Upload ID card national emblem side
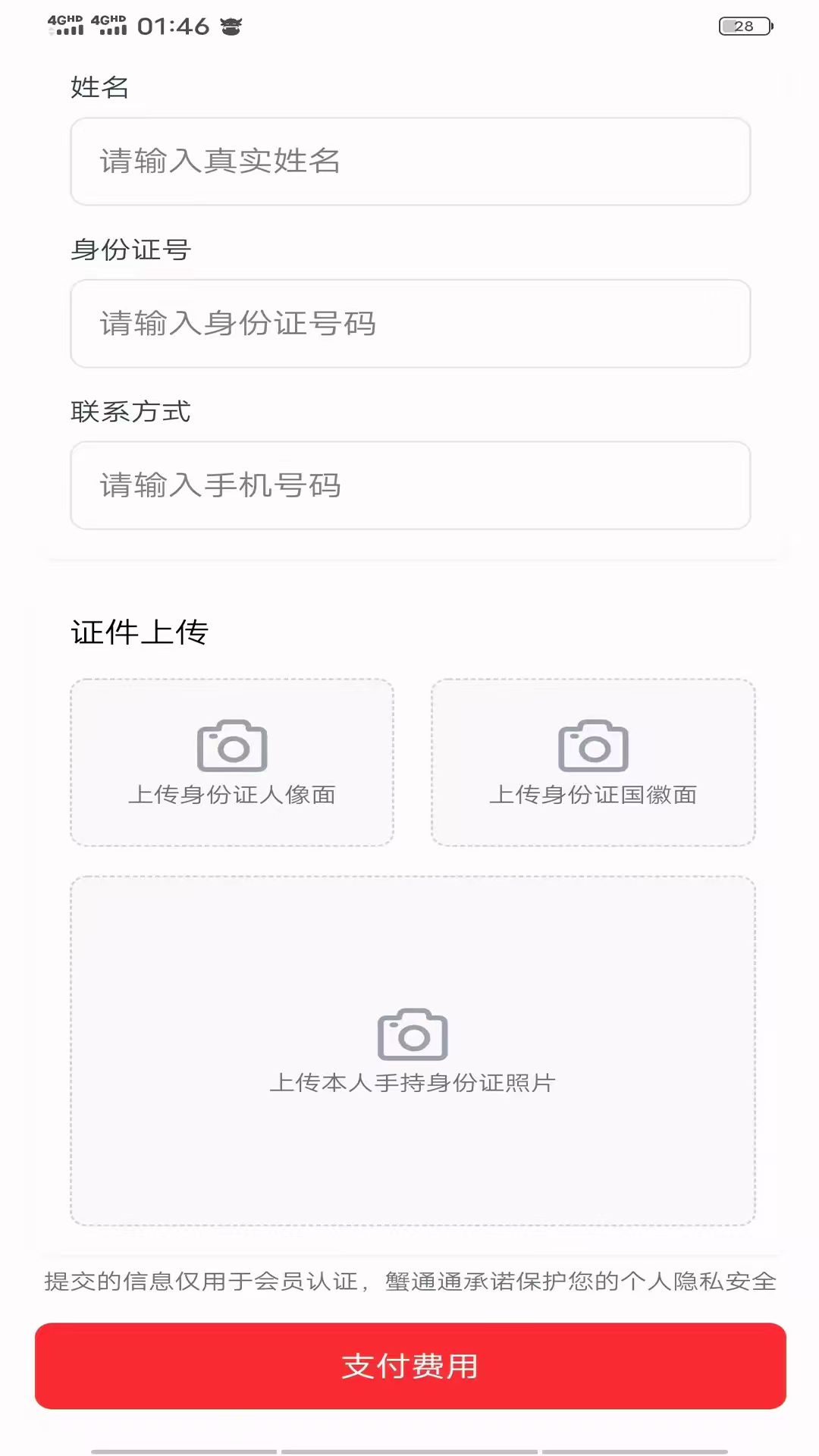 tap(593, 762)
